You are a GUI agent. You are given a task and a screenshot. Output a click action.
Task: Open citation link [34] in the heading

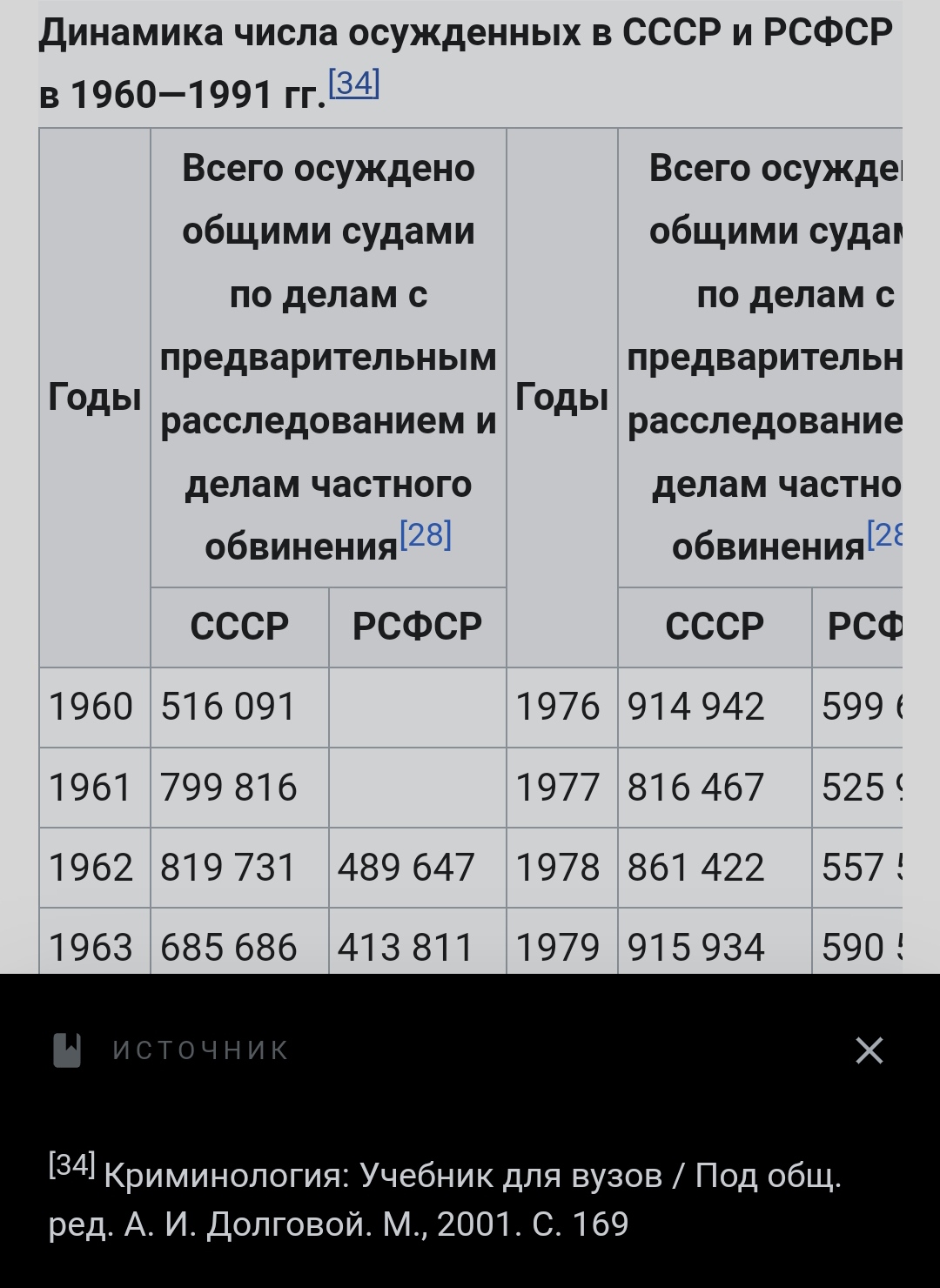(353, 84)
